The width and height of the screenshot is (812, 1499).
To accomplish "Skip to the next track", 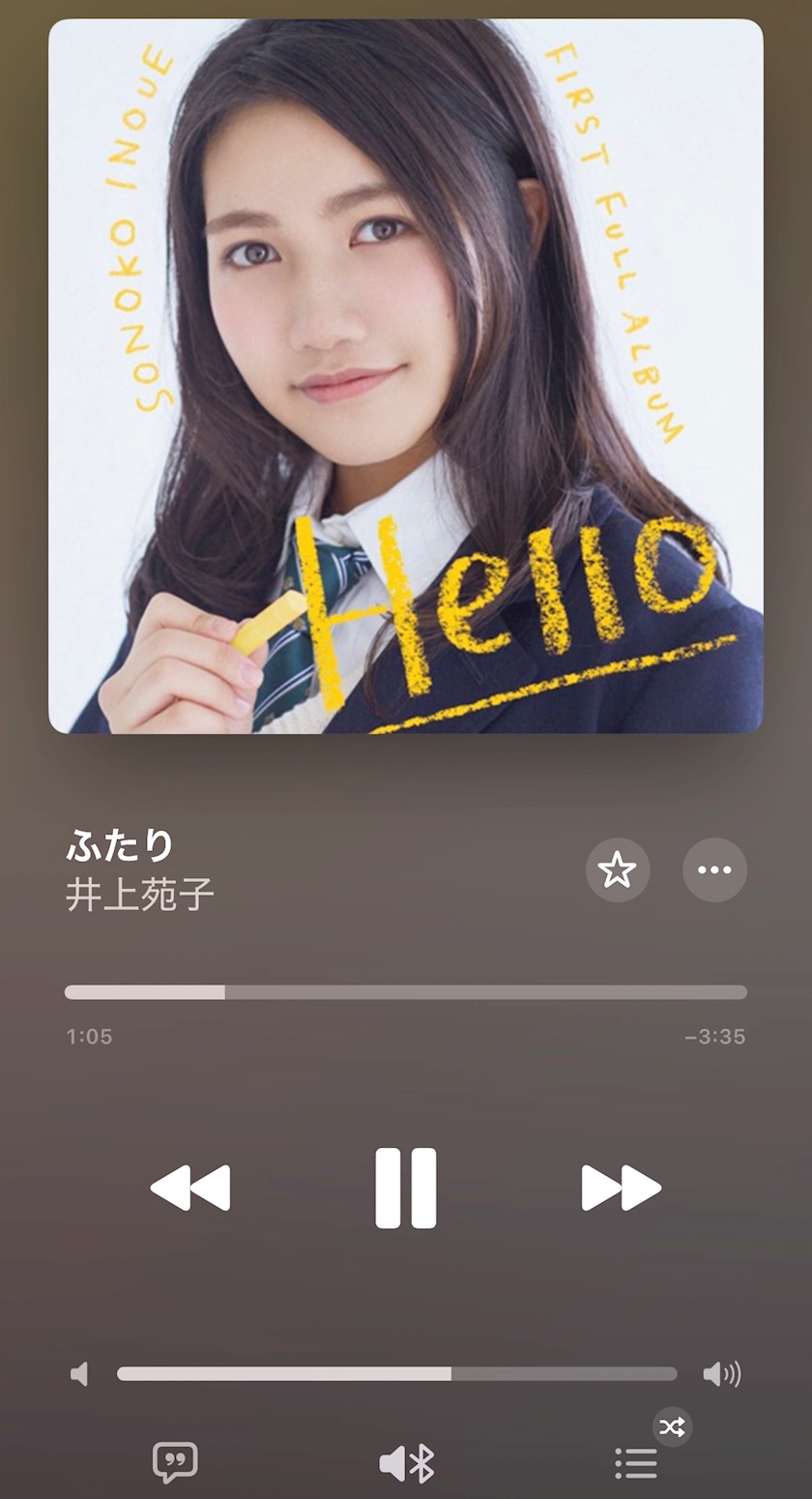I will (x=621, y=1188).
